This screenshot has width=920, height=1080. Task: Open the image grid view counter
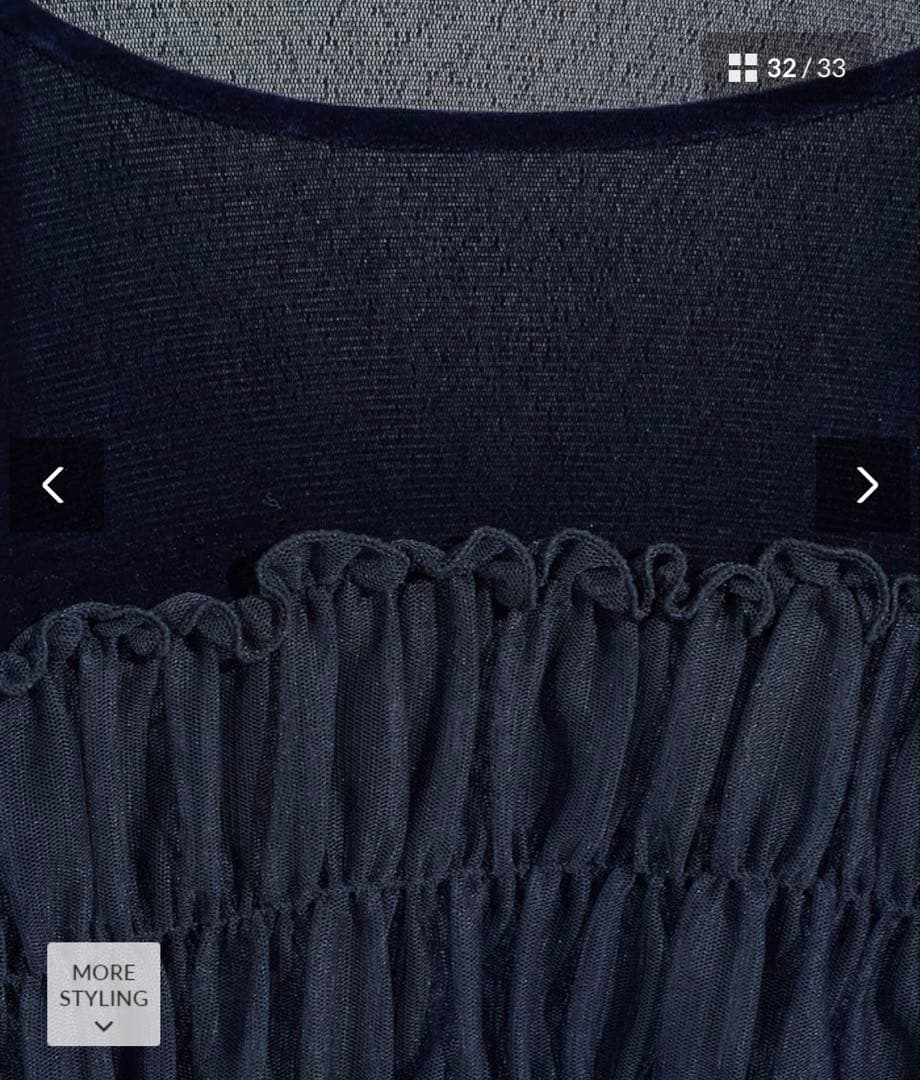point(787,68)
